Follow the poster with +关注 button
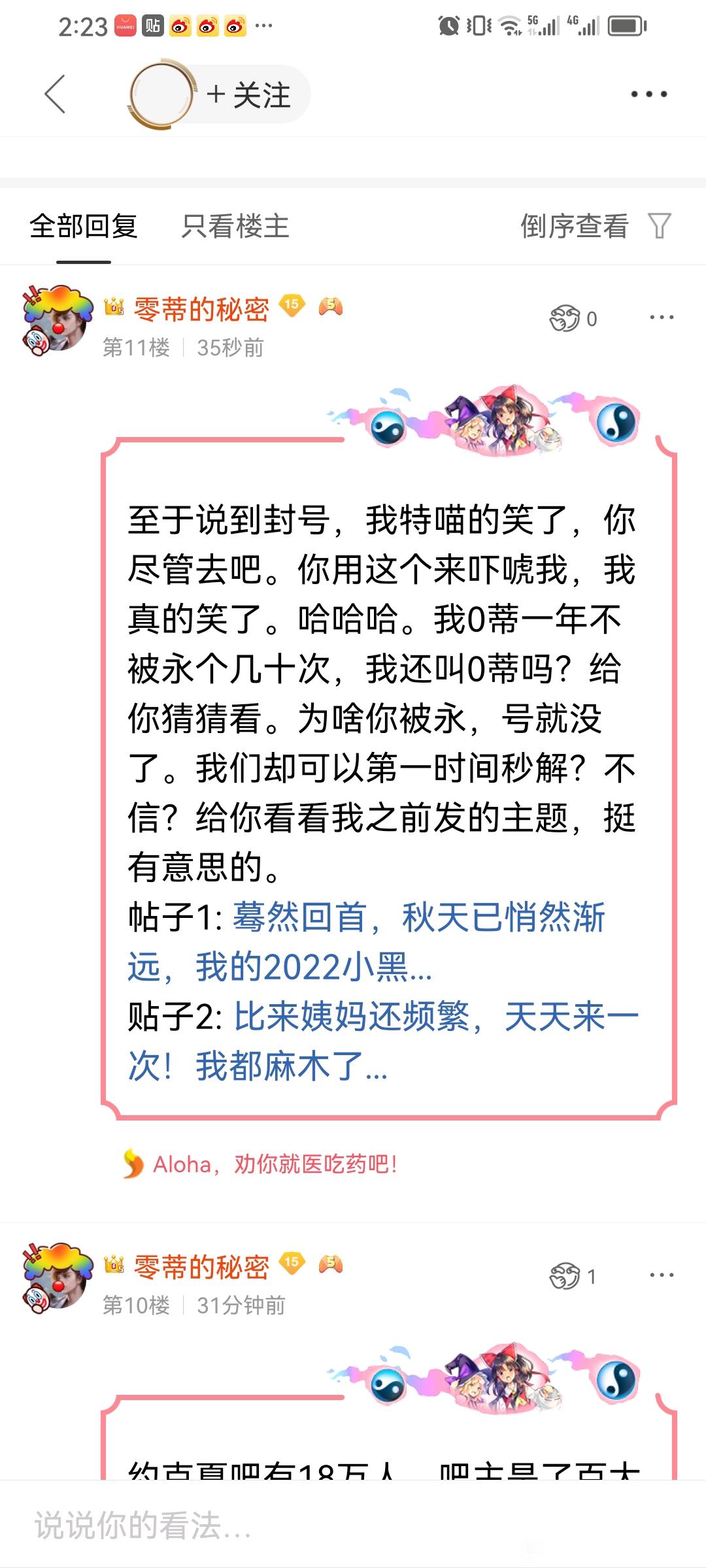 (x=249, y=95)
